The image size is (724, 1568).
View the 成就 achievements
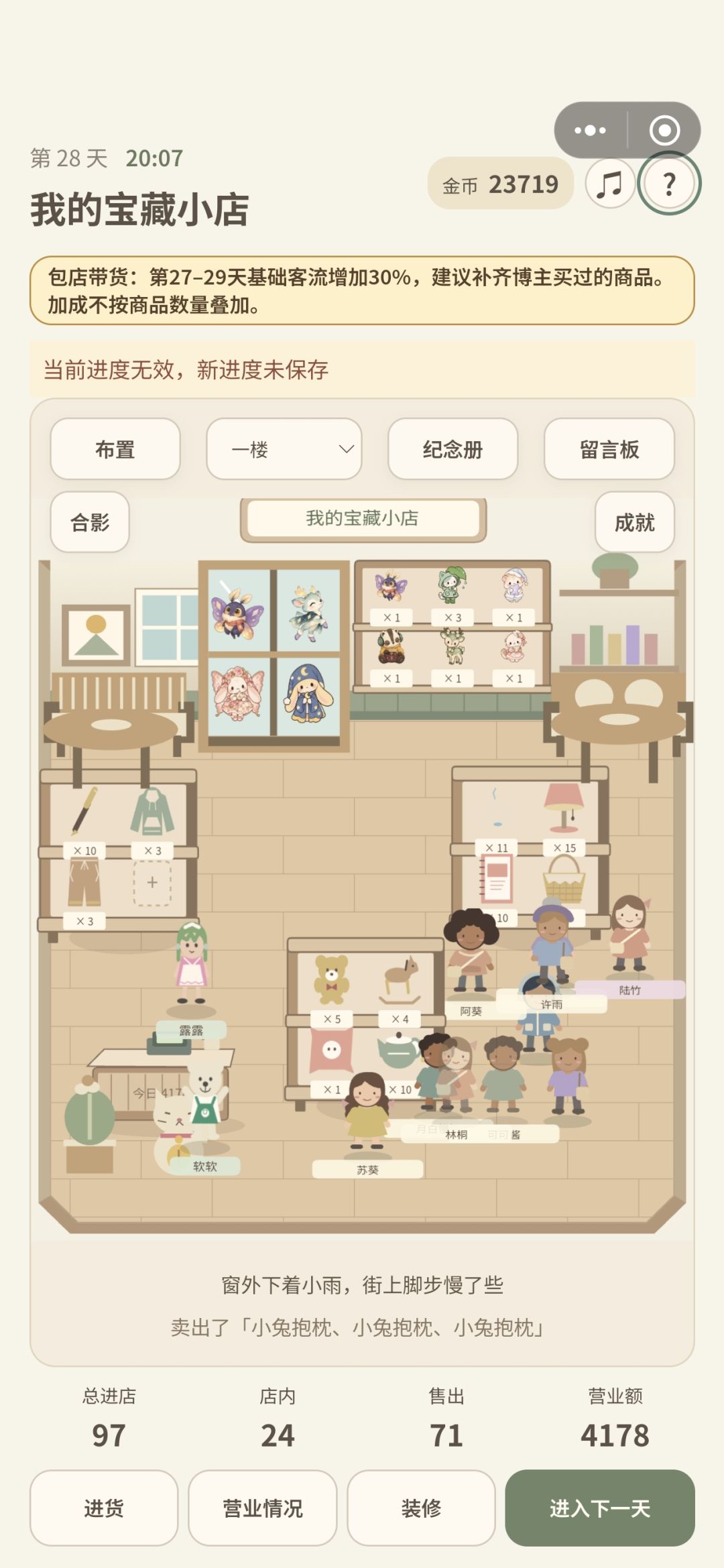634,522
